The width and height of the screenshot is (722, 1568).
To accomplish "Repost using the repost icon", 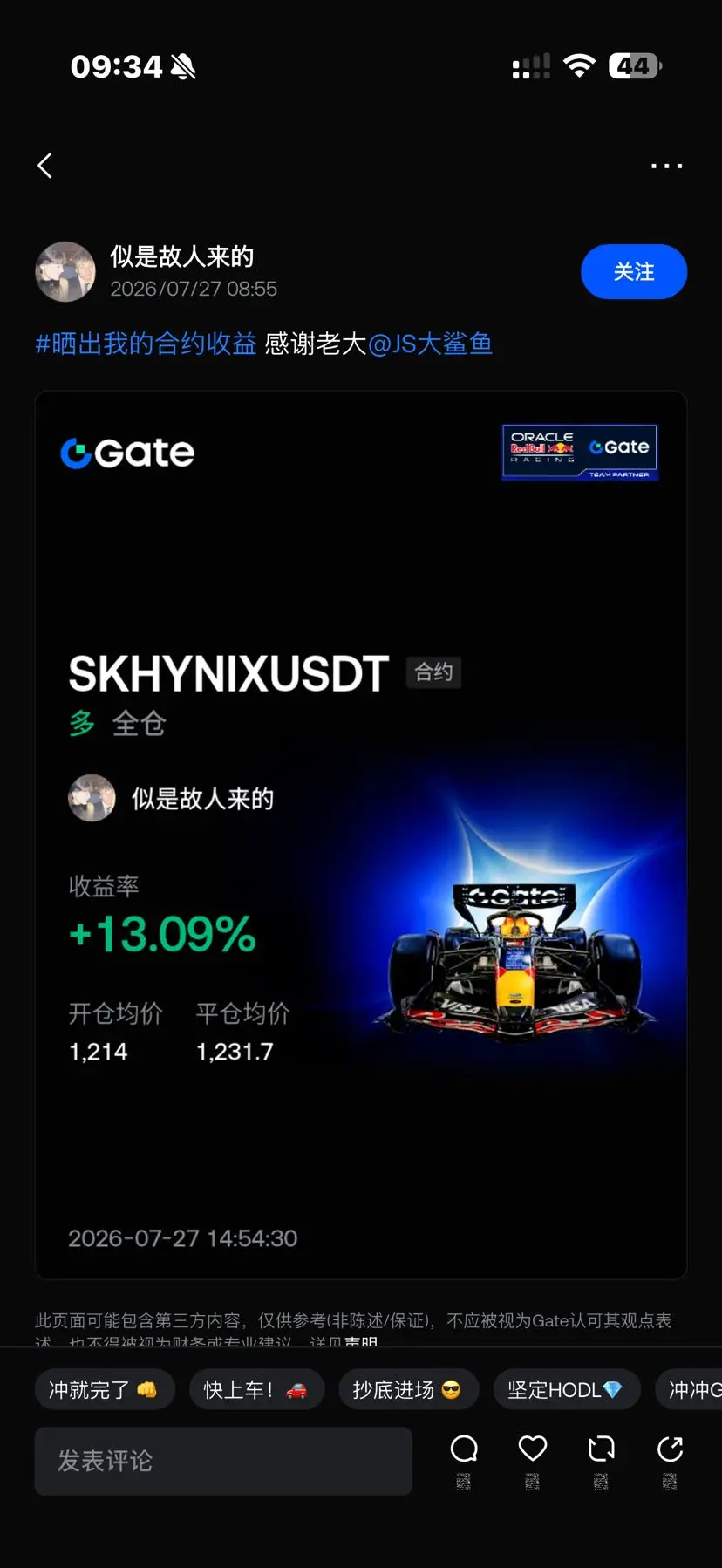I will tap(601, 1449).
